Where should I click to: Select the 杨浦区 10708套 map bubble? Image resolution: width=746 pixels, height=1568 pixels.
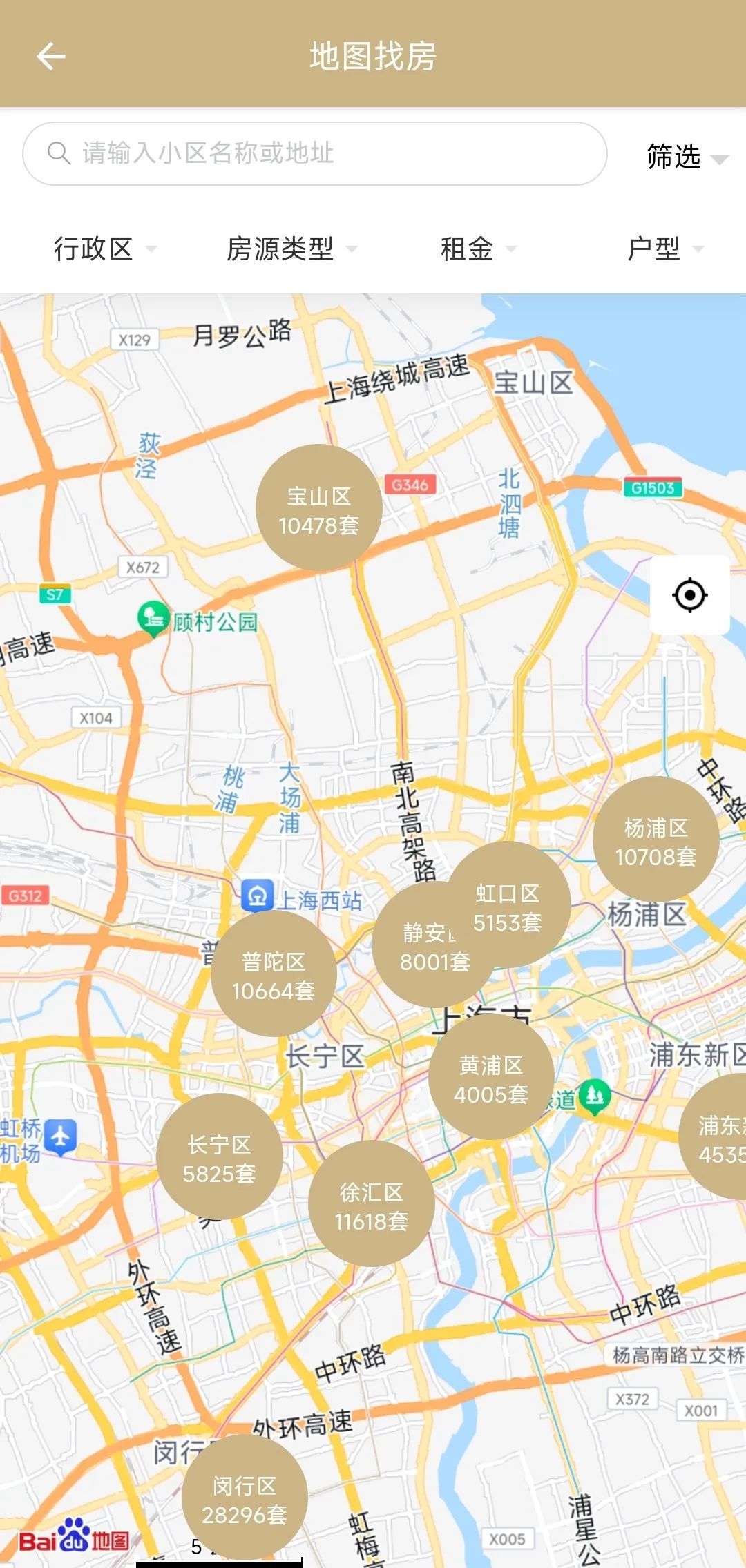point(656,840)
